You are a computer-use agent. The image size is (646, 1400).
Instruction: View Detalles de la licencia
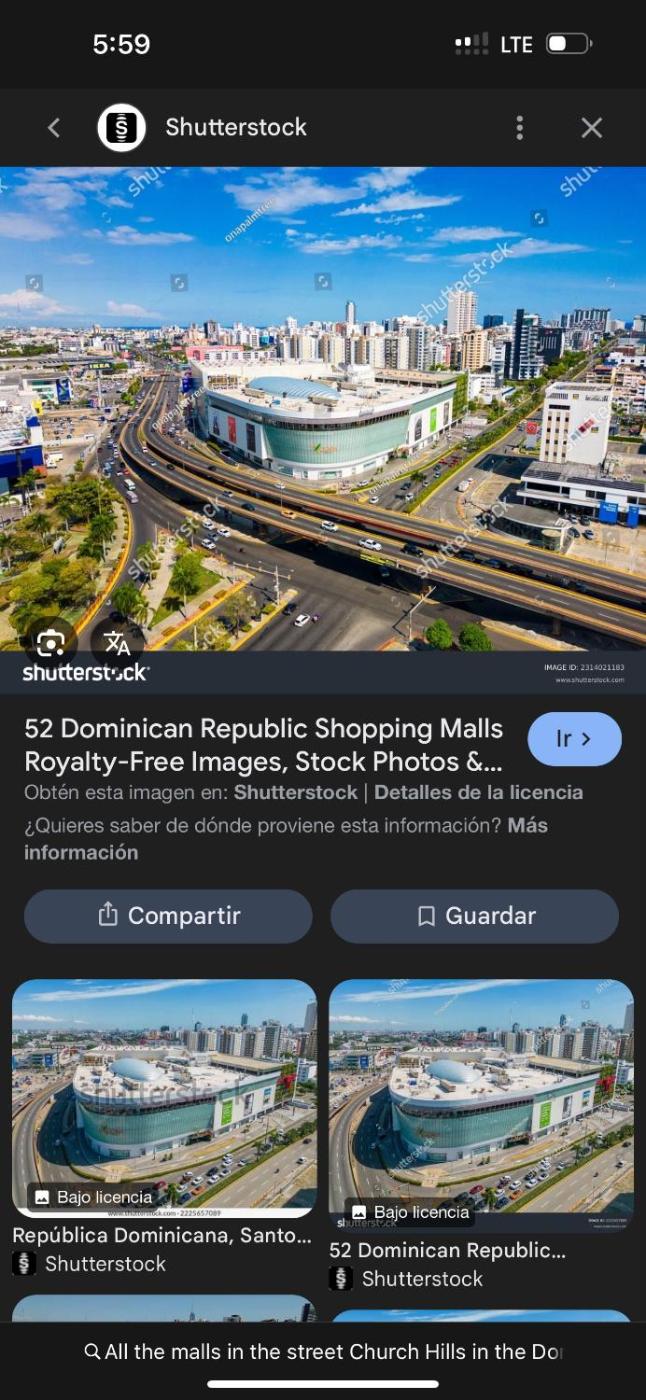coord(478,792)
